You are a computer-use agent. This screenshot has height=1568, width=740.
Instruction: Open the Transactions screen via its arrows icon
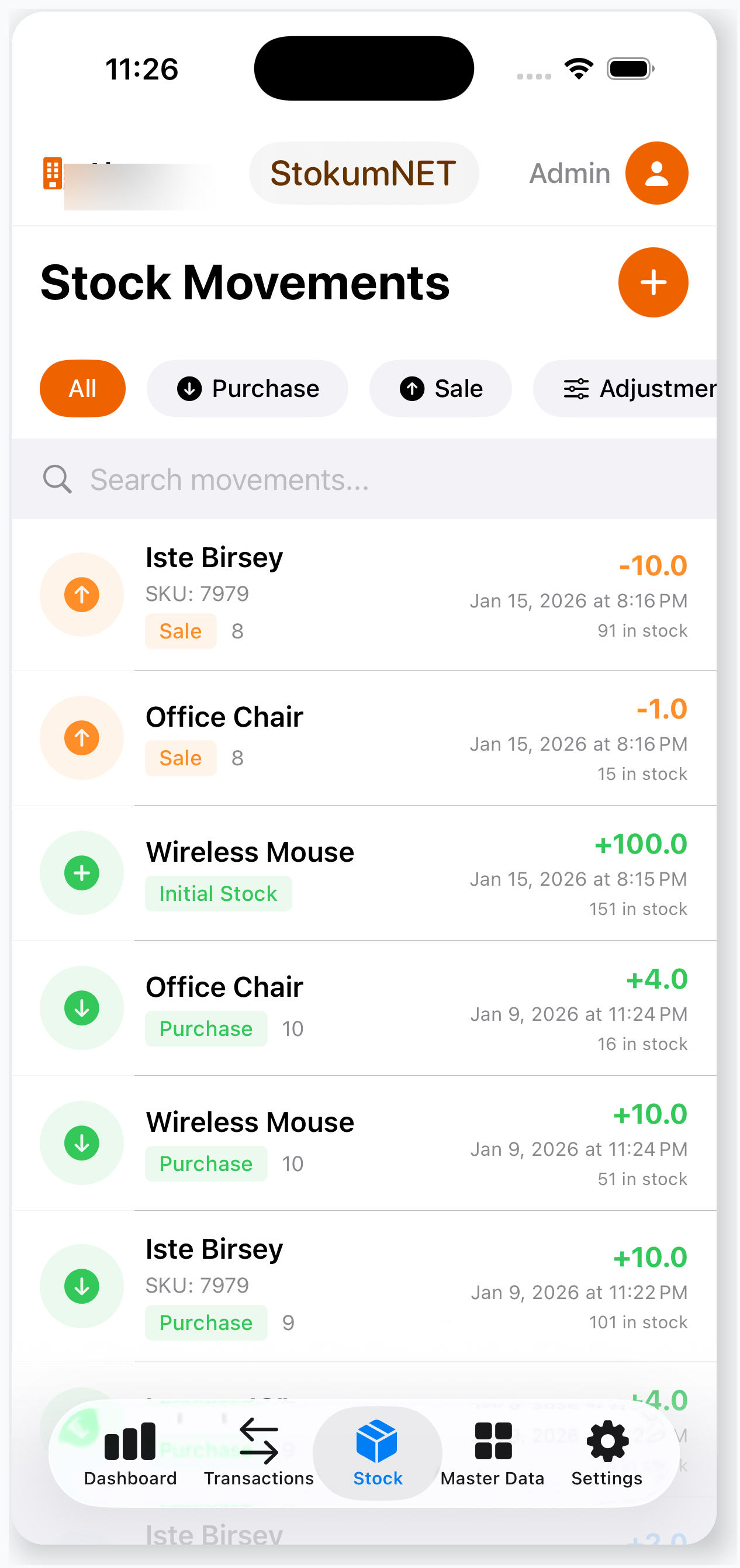tap(258, 1439)
